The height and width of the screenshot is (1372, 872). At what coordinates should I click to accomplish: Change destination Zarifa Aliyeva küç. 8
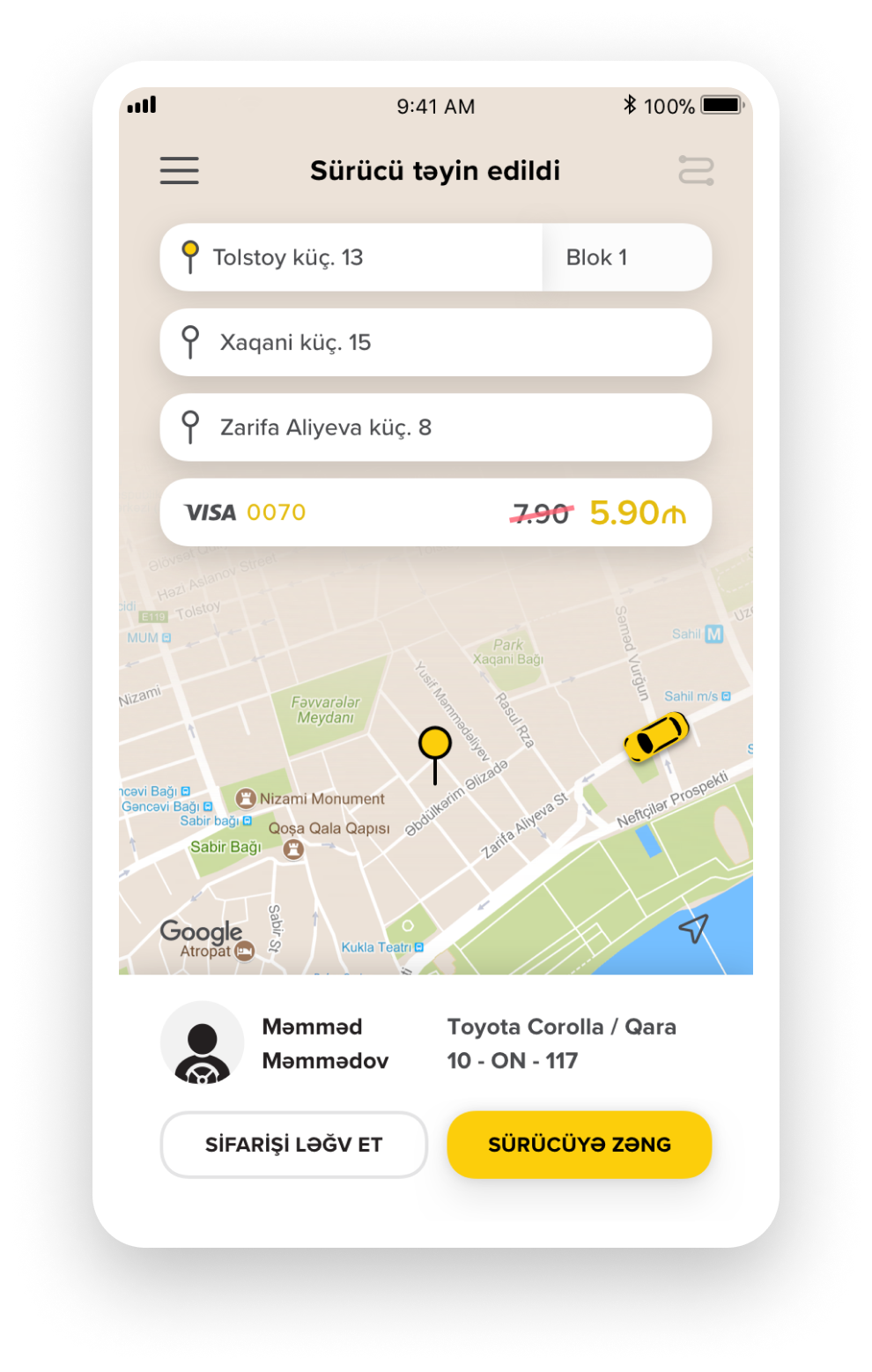(435, 427)
